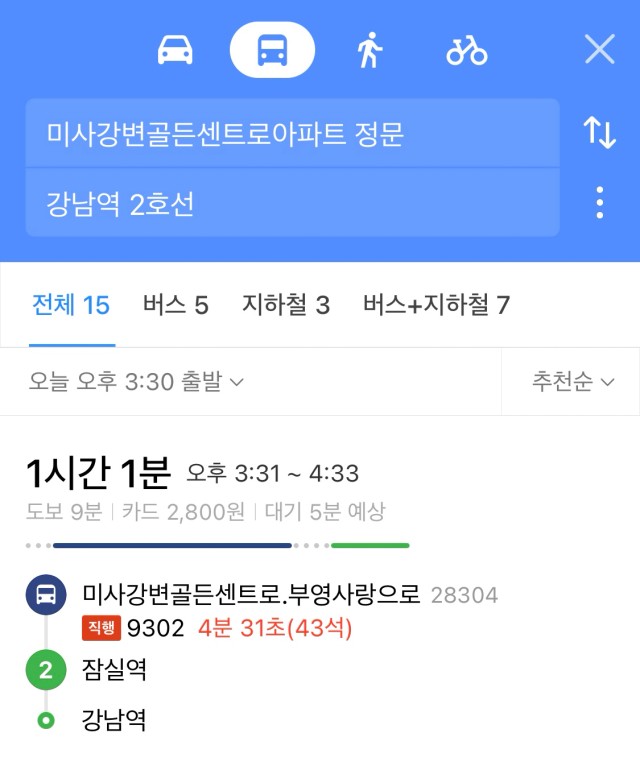Switch to car directions mode
This screenshot has height=758, width=640.
175,49
